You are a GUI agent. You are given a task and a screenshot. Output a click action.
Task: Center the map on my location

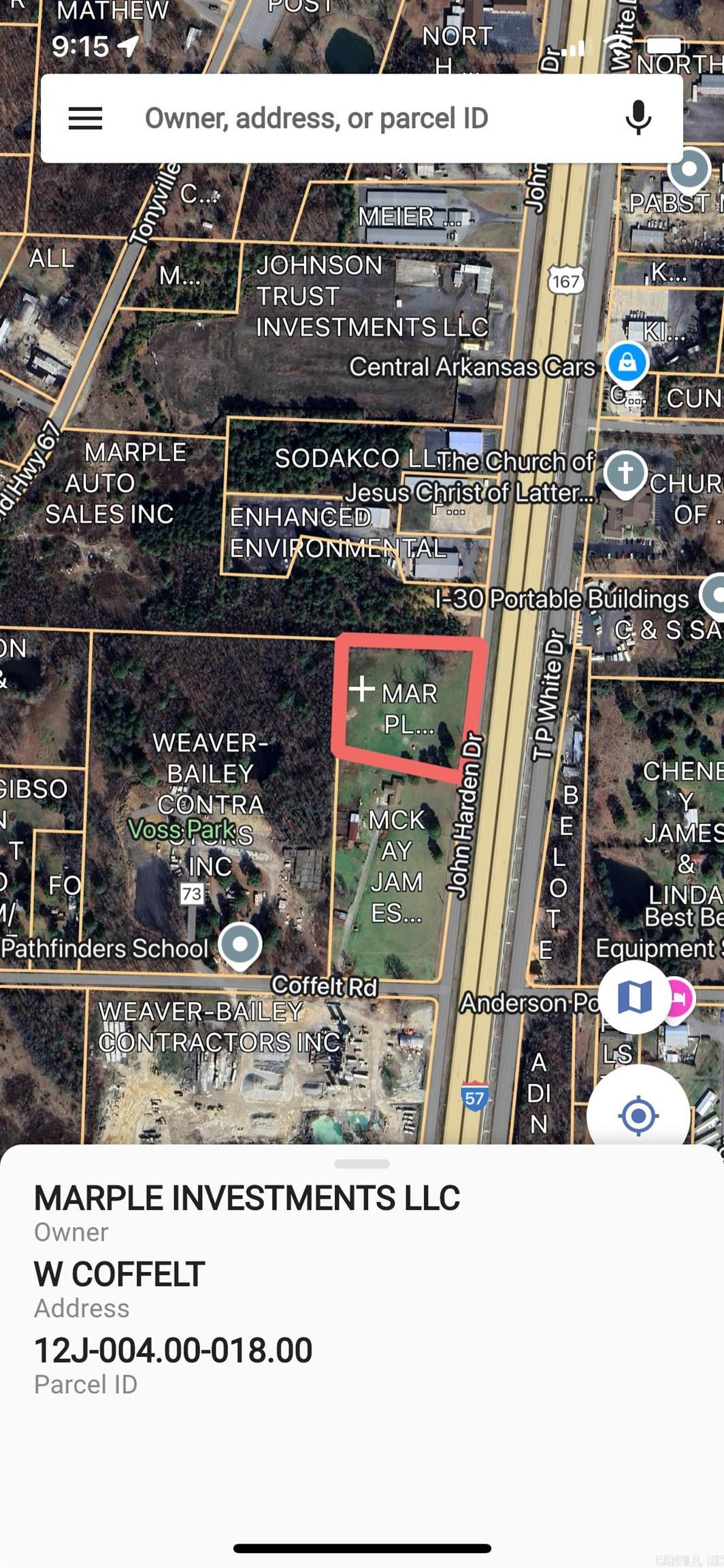coord(638,1115)
